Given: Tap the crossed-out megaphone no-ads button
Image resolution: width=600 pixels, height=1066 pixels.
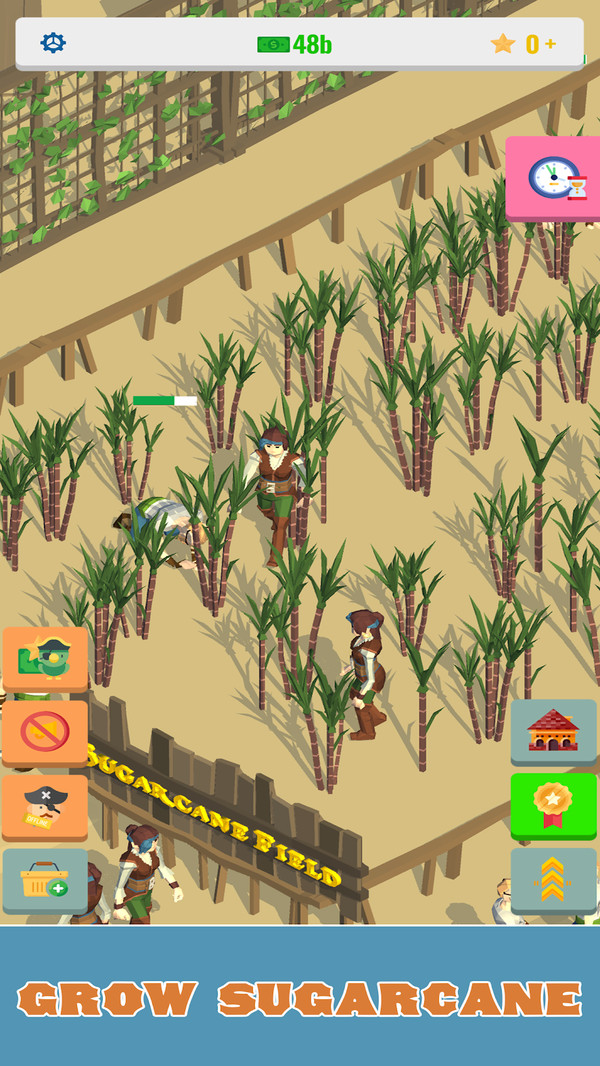Looking at the screenshot, I should (44, 732).
